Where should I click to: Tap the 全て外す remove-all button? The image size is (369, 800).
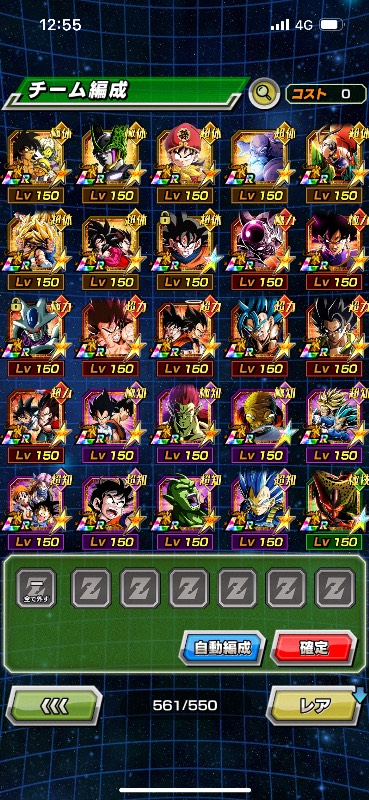36,588
